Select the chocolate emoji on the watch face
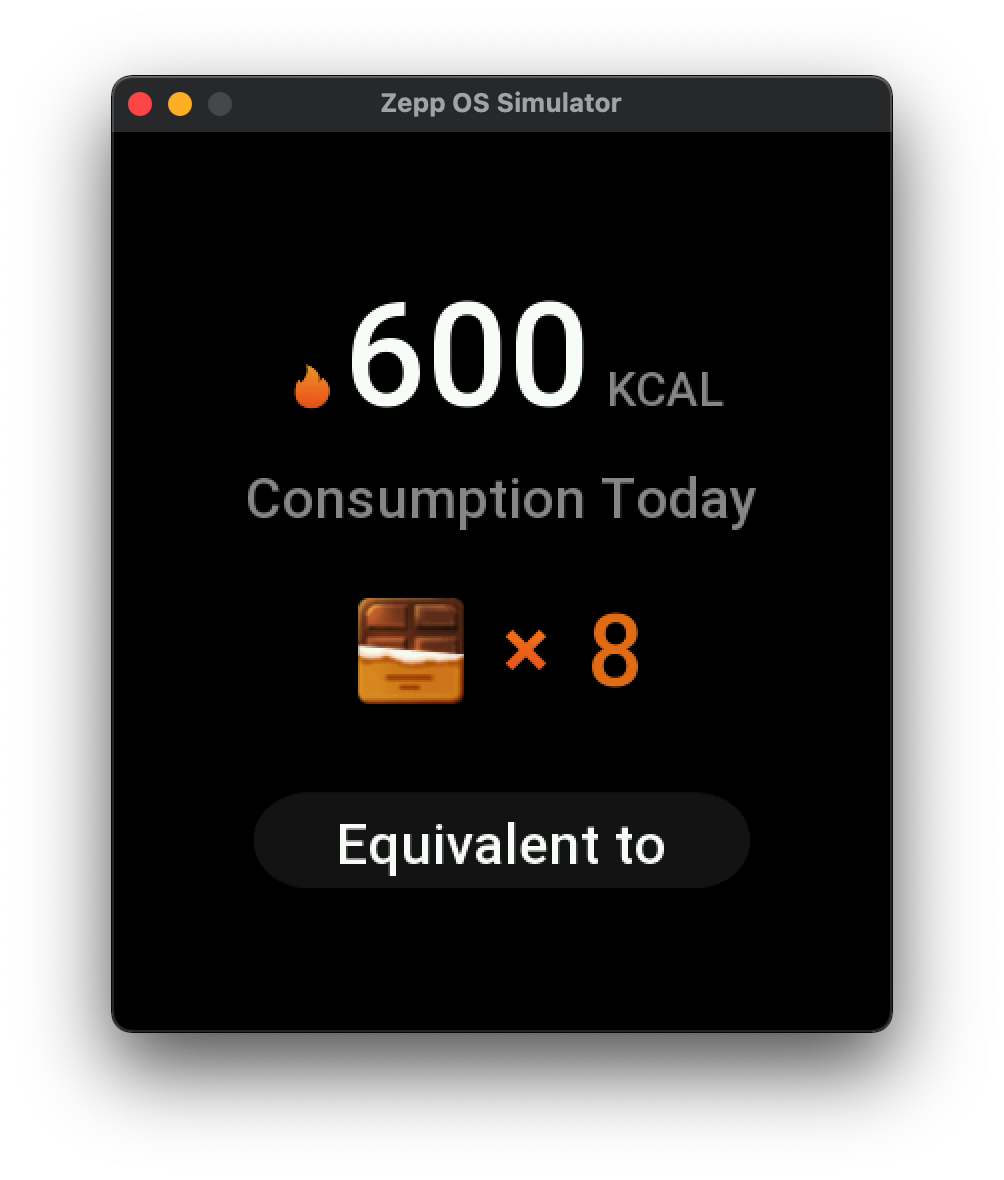This screenshot has width=1004, height=1180. tap(410, 650)
